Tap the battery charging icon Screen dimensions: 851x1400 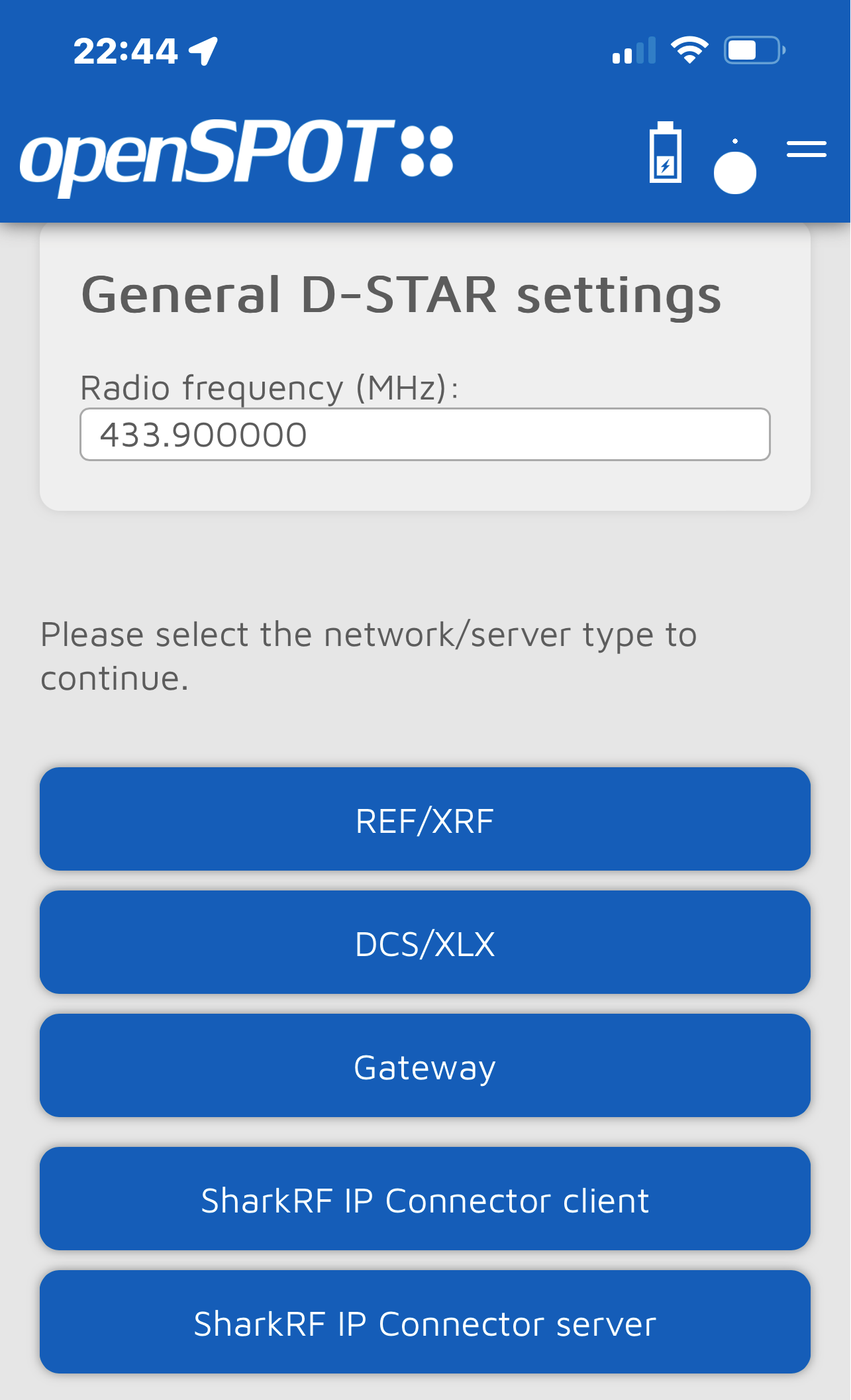[x=665, y=152]
